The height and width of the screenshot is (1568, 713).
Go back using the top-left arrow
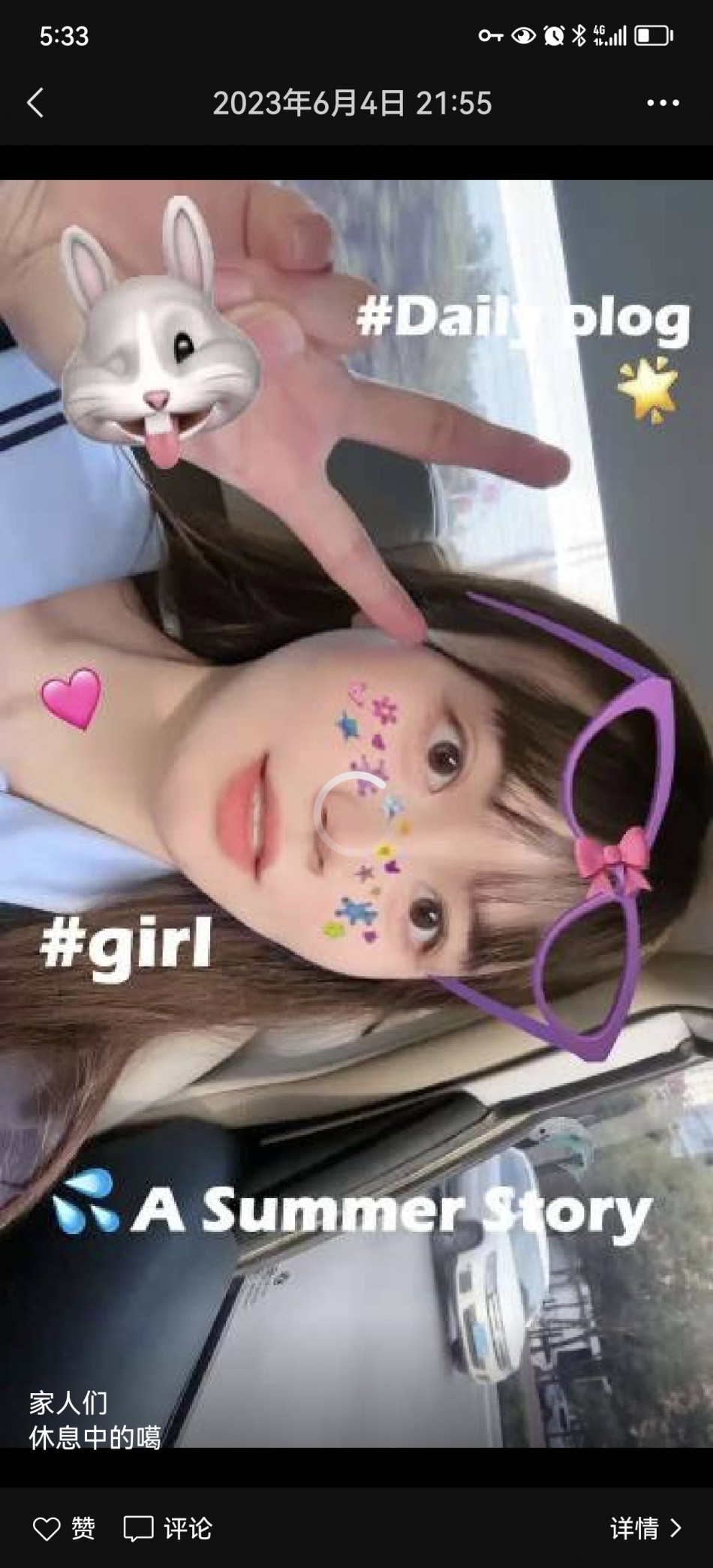coord(35,103)
